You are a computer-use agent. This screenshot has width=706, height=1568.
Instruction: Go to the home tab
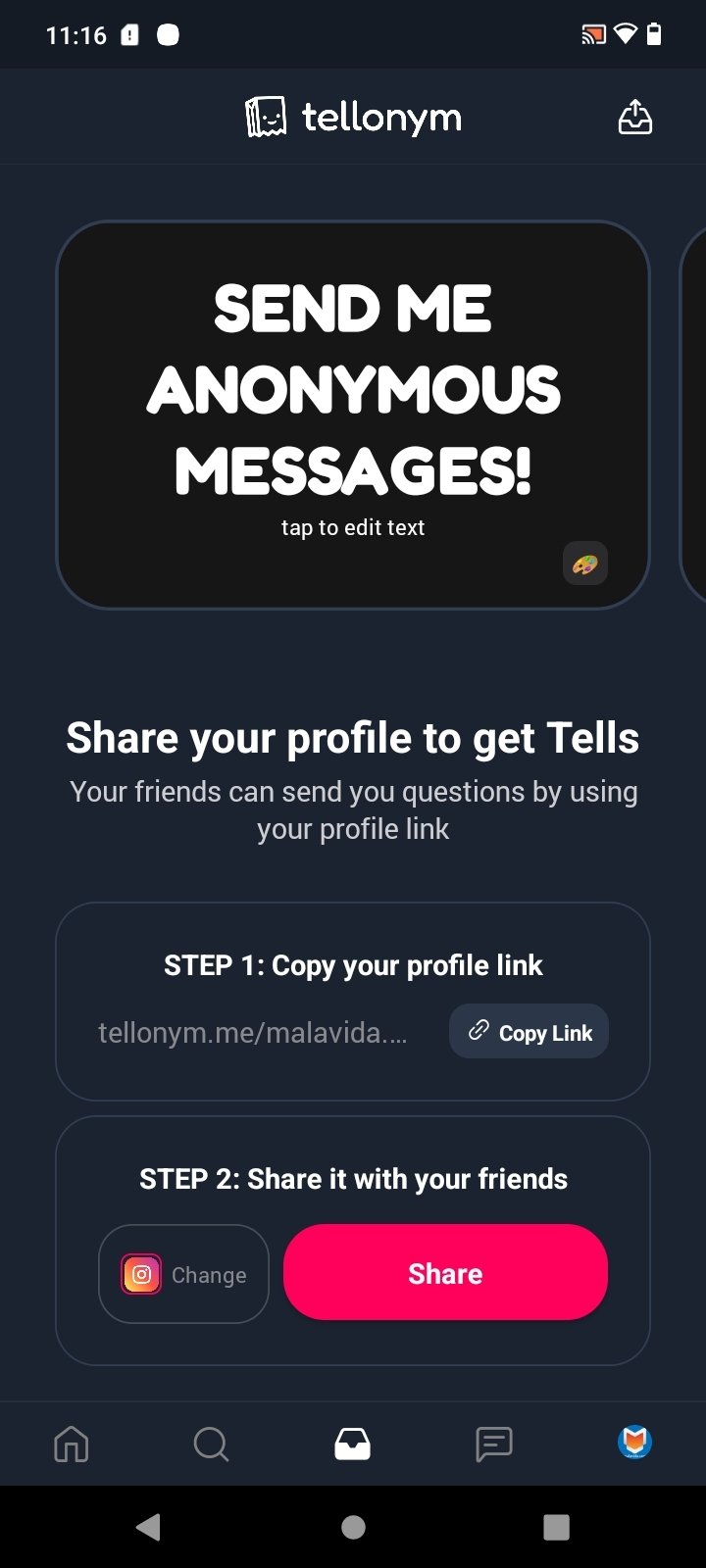(71, 1444)
